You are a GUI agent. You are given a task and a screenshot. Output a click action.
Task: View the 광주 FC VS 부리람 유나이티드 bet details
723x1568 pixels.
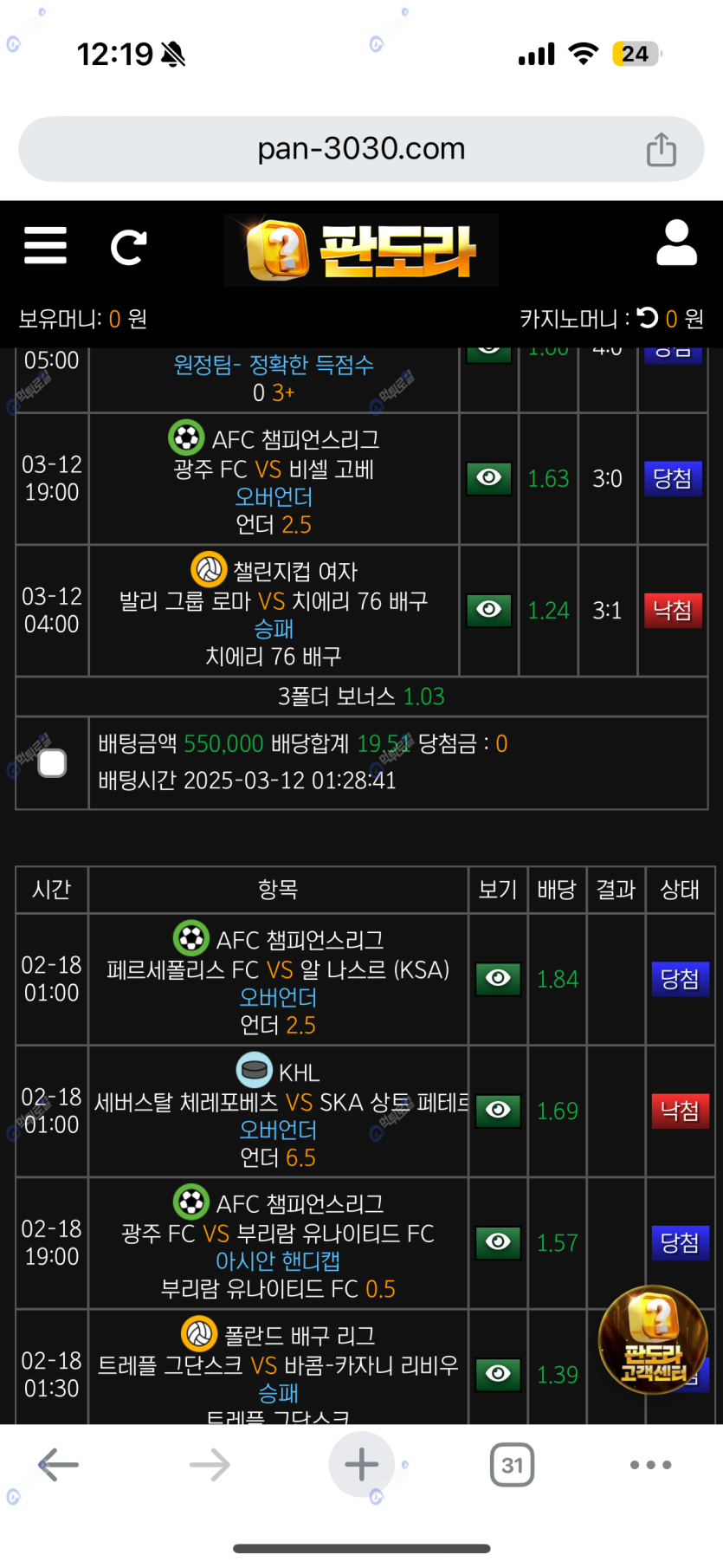(498, 1242)
